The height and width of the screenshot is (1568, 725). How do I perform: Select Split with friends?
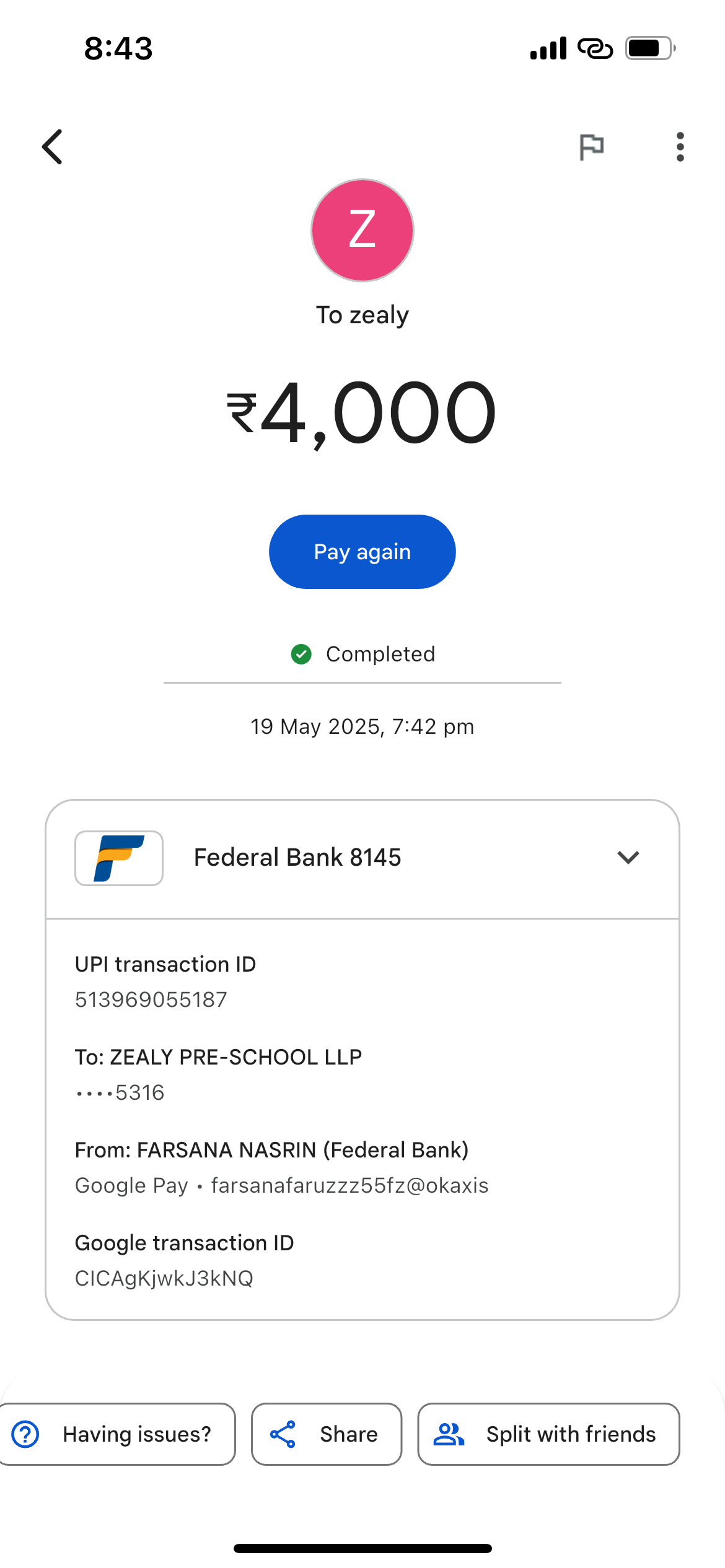[548, 1434]
